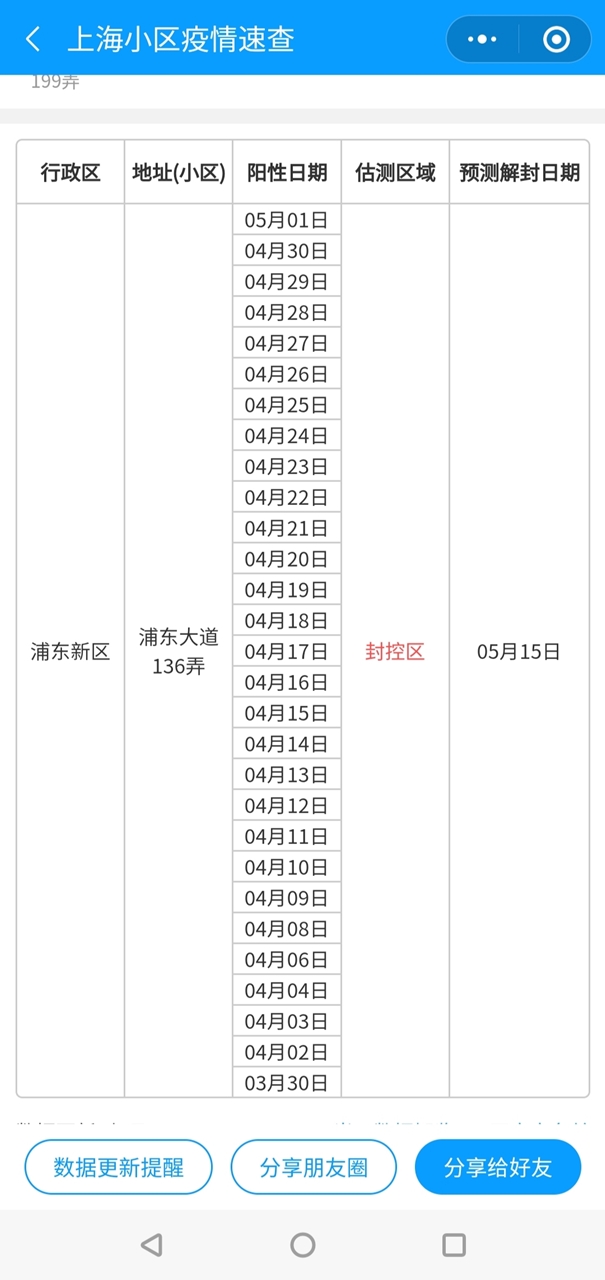The width and height of the screenshot is (605, 1280).
Task: Share to Moments via 分享朋友圈
Action: pos(314,1167)
